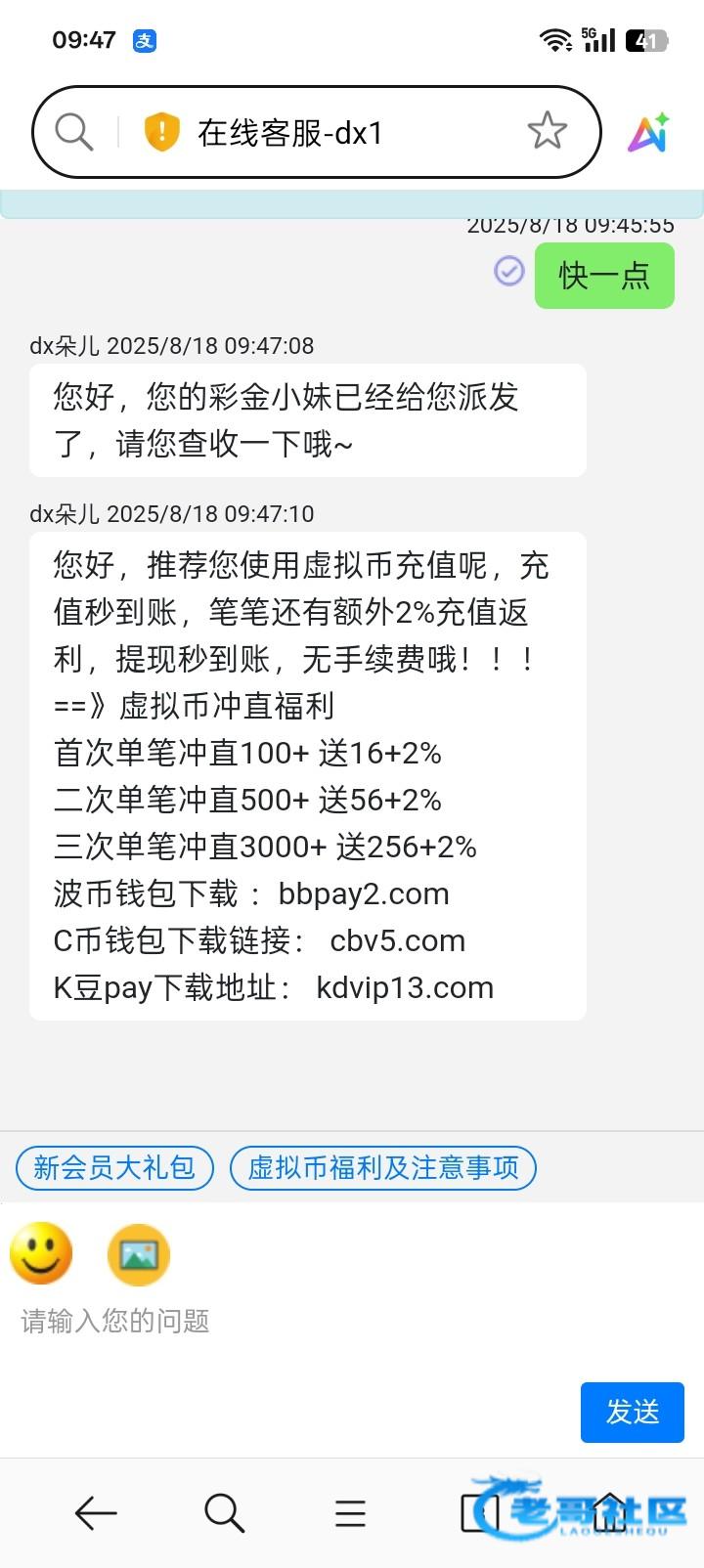Focus the 请输入您的问题 message field
This screenshot has height=1568, width=704.
click(293, 1322)
